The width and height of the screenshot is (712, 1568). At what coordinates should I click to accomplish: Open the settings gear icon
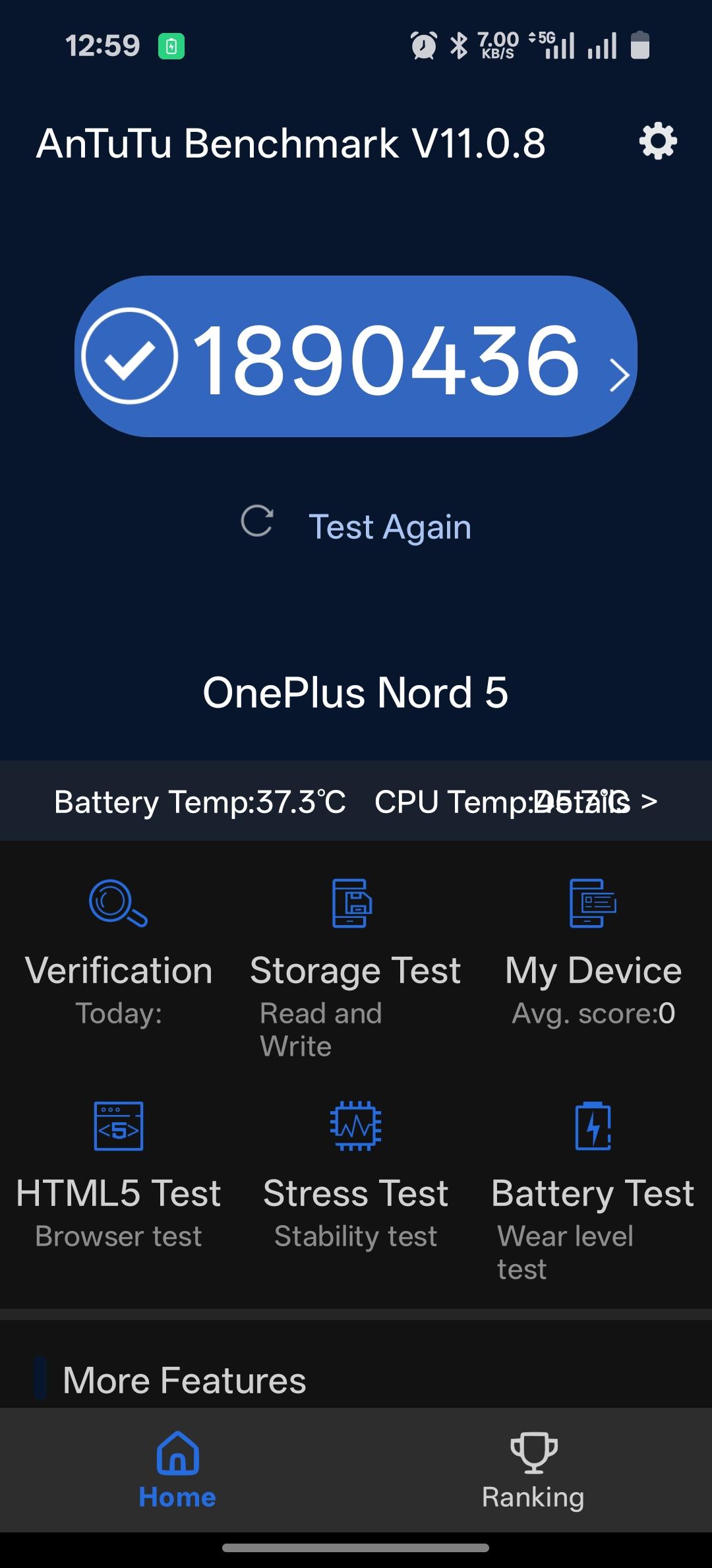click(x=658, y=141)
